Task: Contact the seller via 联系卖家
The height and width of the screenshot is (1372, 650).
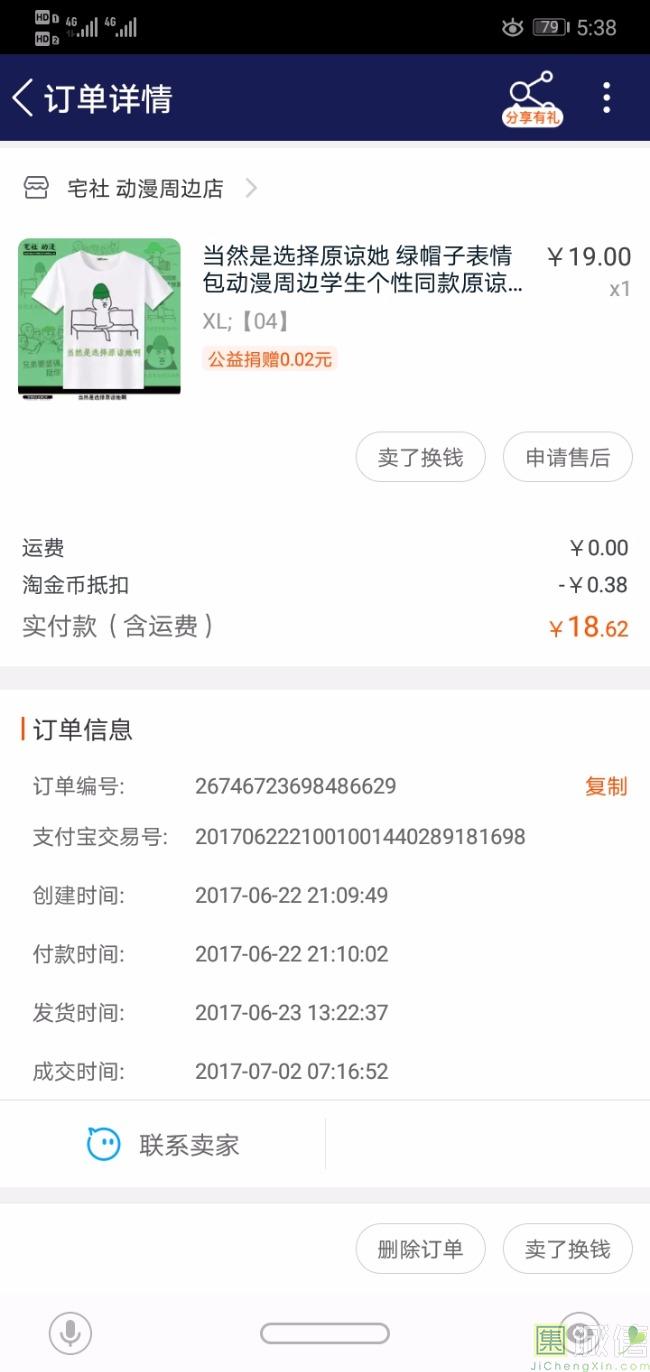Action: (164, 1144)
